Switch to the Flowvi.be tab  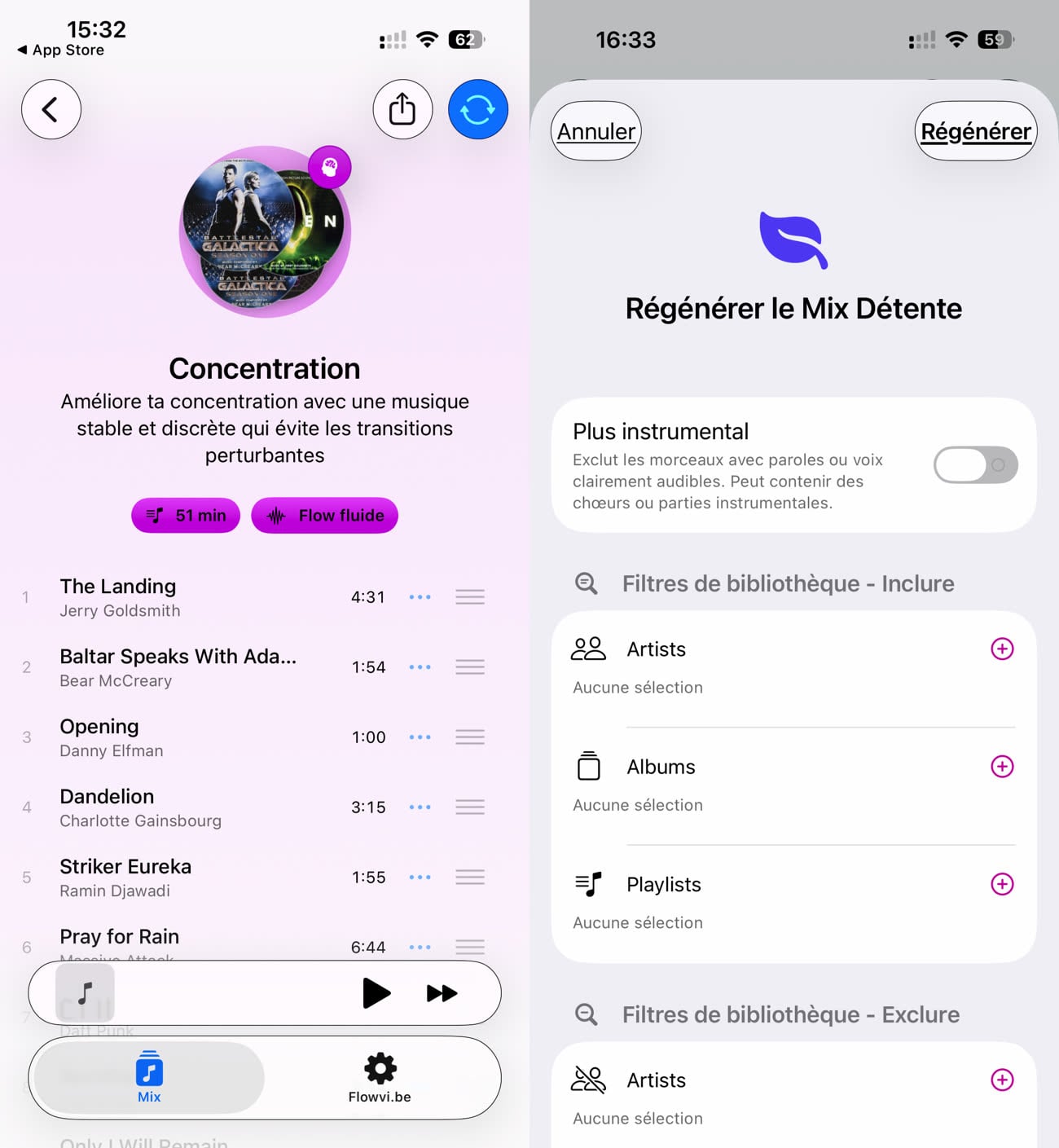(x=380, y=1077)
